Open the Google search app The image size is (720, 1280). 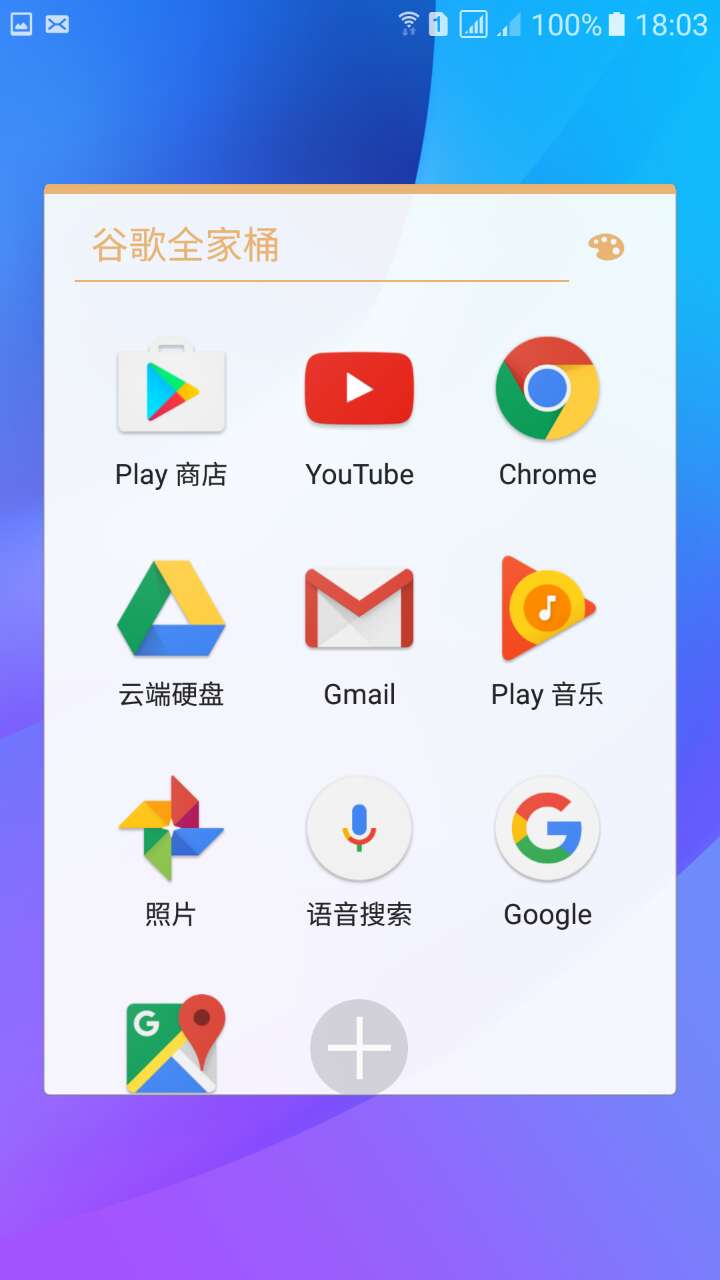(x=547, y=828)
